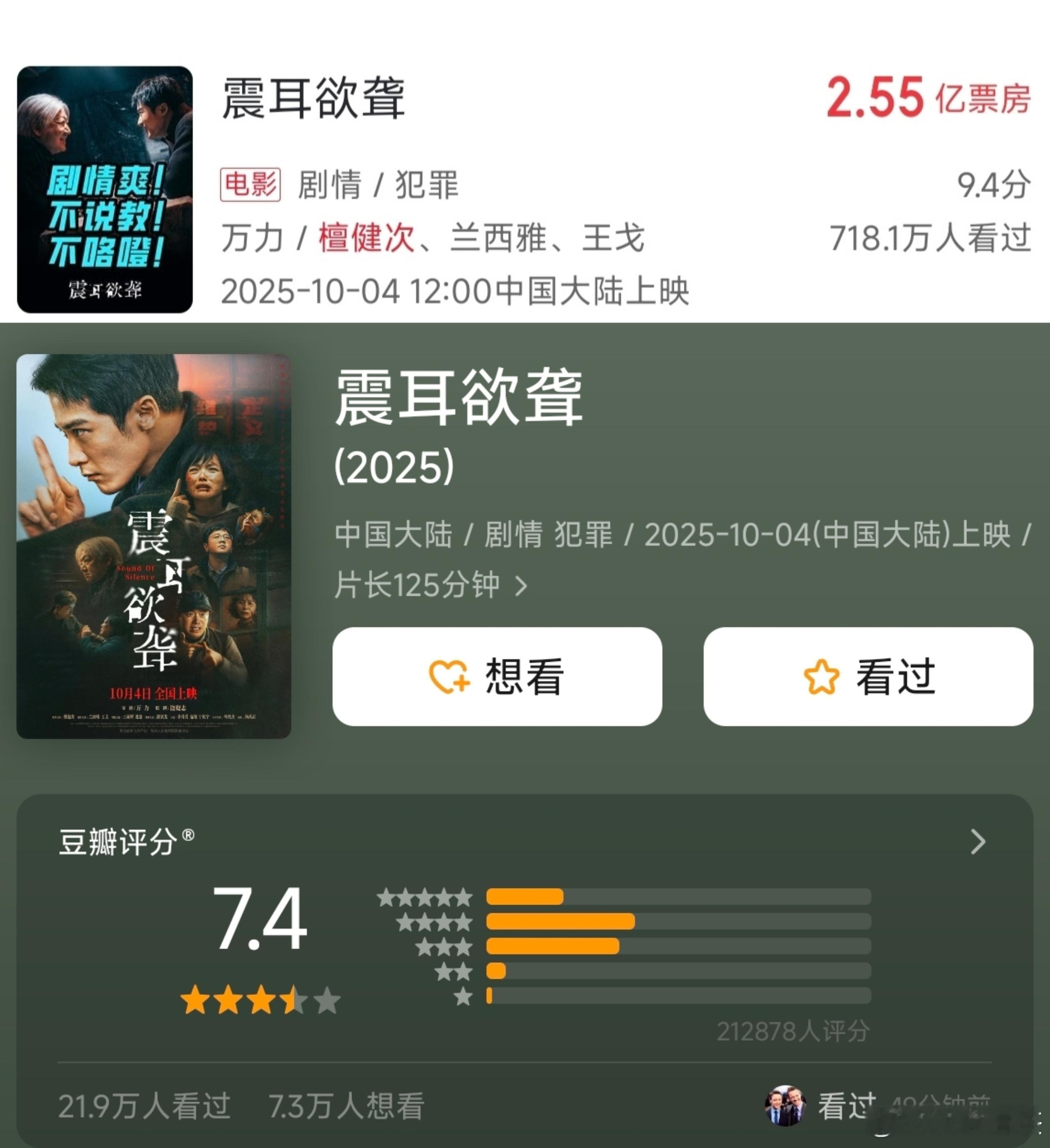Expand movie info next to 片长125分钟
This screenshot has height=1148, width=1050.
(521, 586)
